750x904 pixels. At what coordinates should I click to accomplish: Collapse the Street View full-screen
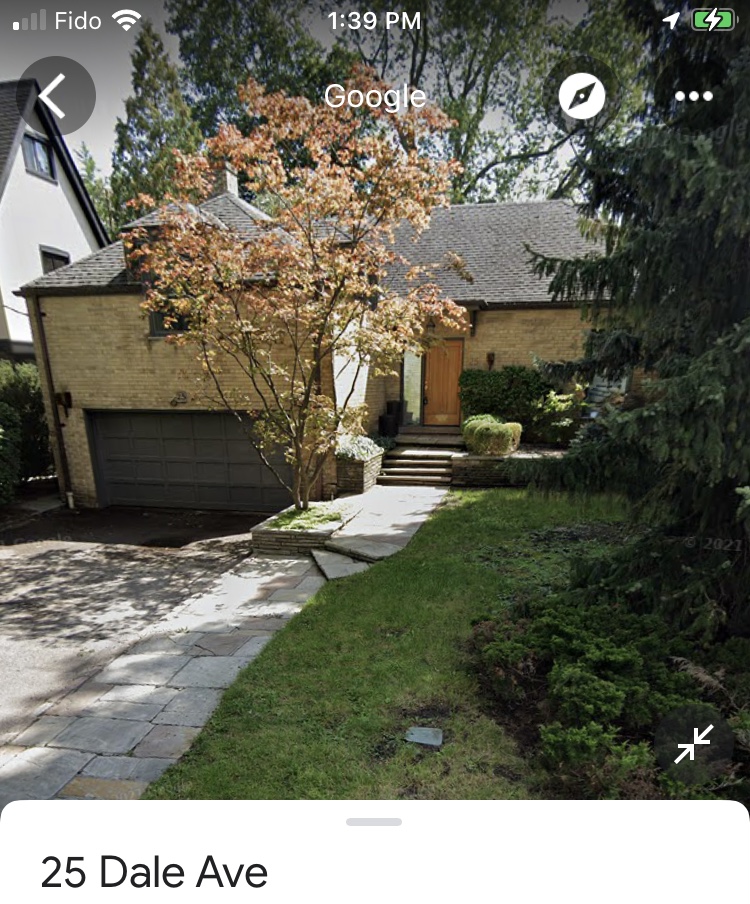(x=692, y=744)
